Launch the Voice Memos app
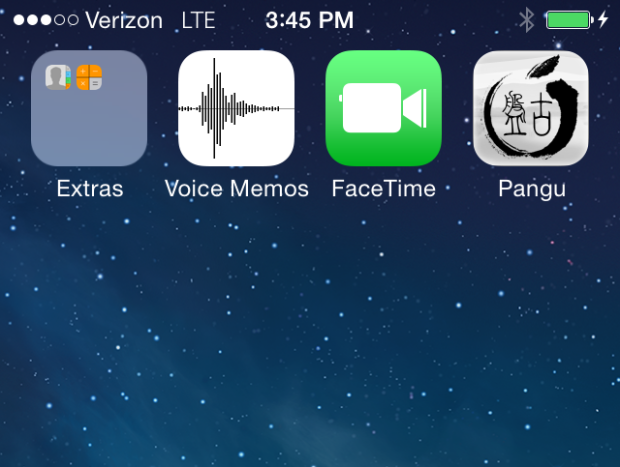The image size is (620, 467). click(236, 108)
